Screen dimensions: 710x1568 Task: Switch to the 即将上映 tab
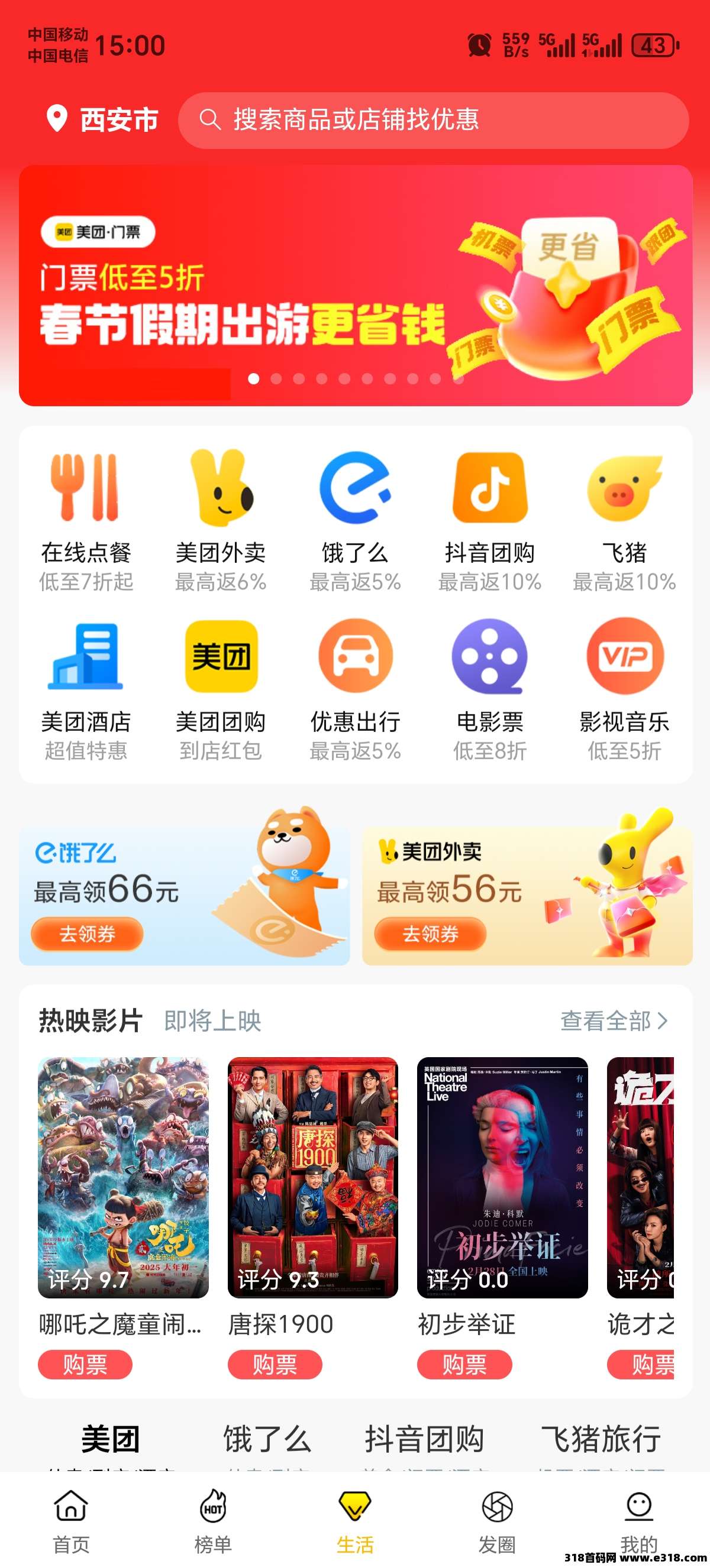[212, 1021]
